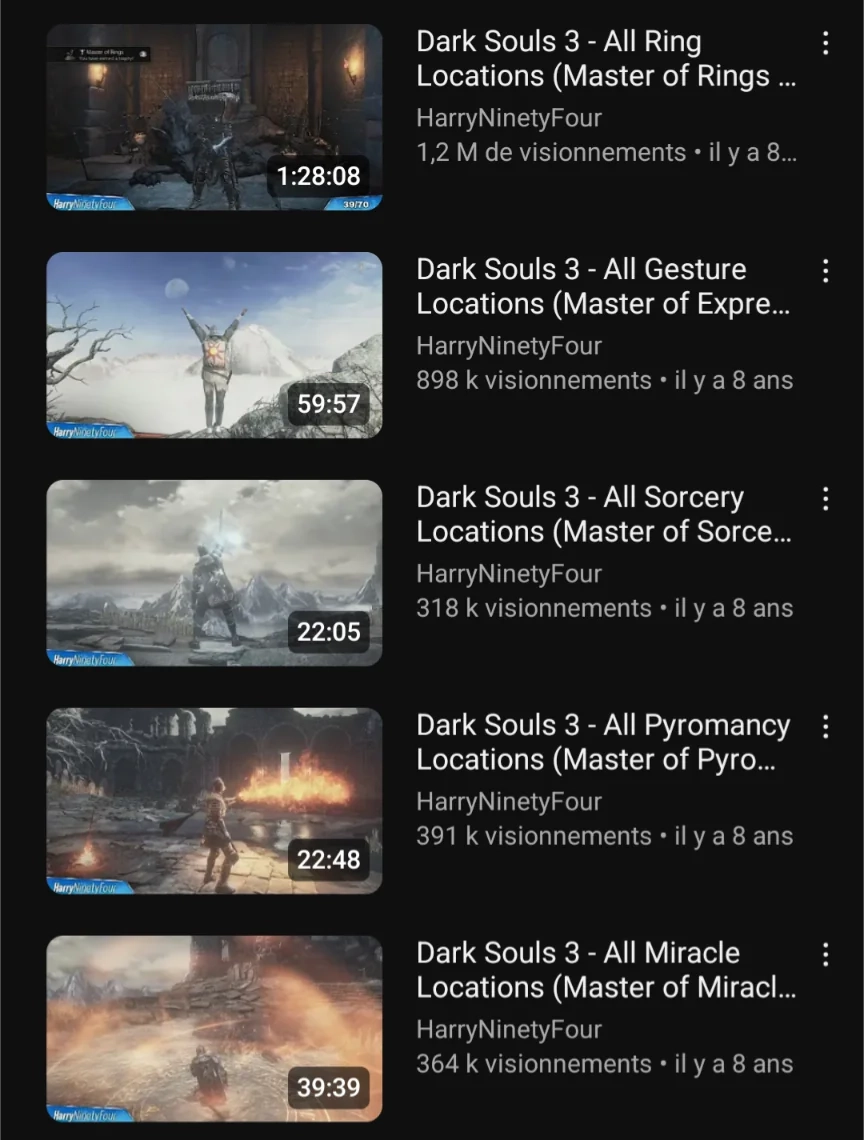Play the All Gesture Locations video
The height and width of the screenshot is (1140, 864).
coord(214,345)
